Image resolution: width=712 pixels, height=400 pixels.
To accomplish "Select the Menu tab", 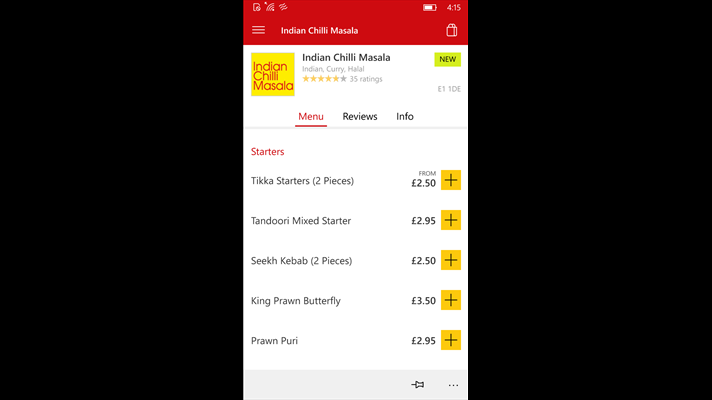I will click(311, 117).
